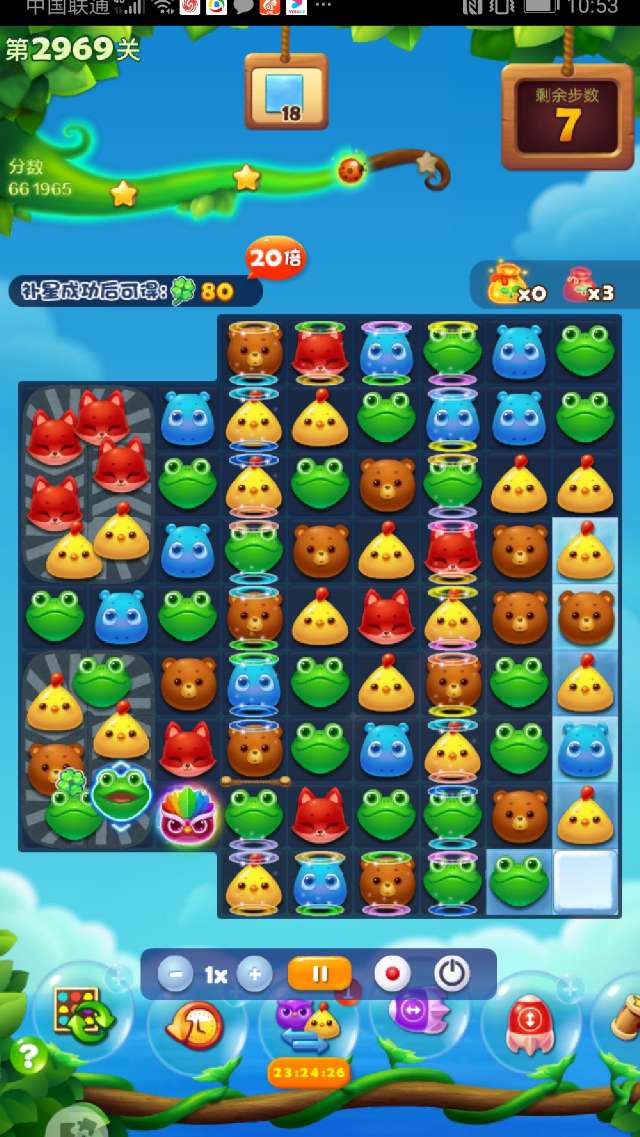Tap the glowing frog on the board

(120, 792)
